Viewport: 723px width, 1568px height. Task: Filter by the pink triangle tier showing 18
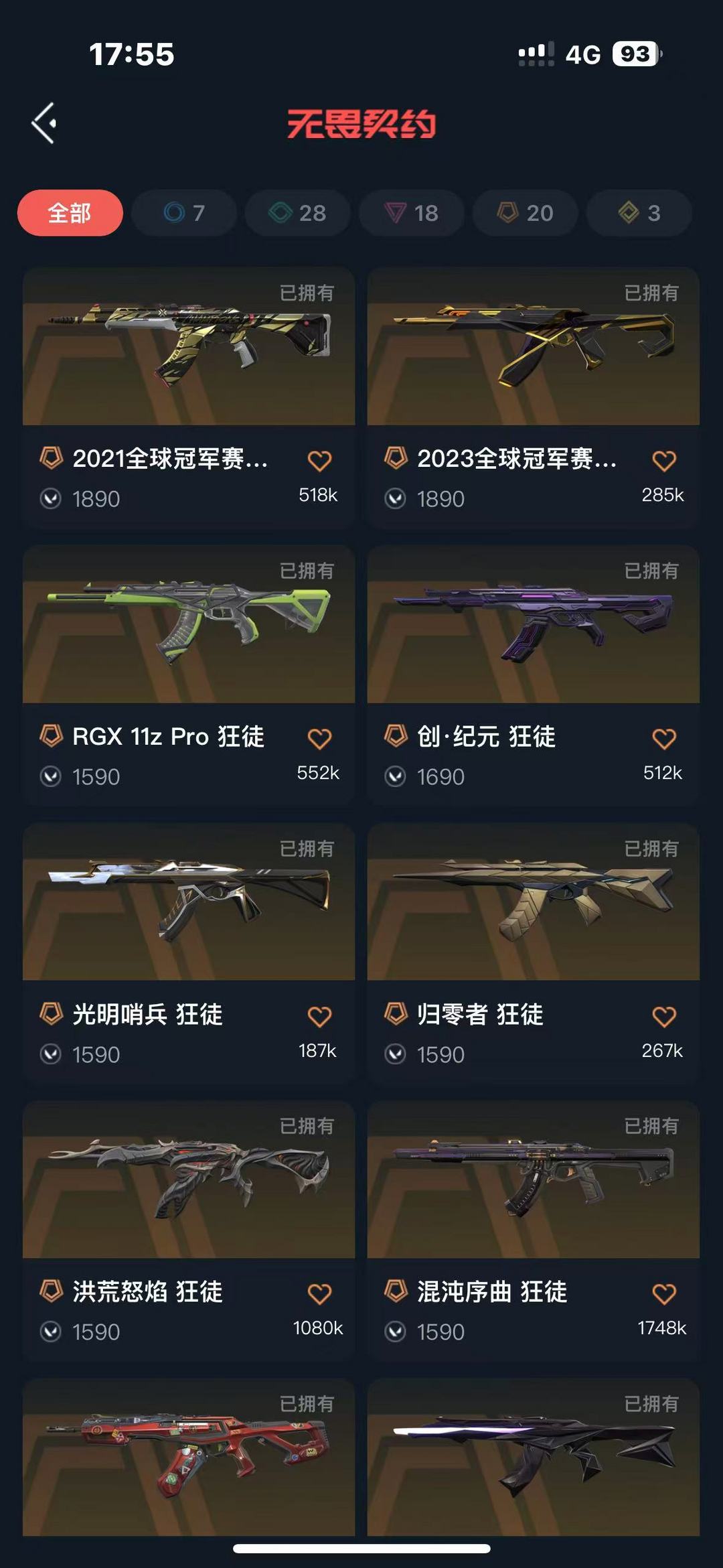tap(411, 213)
